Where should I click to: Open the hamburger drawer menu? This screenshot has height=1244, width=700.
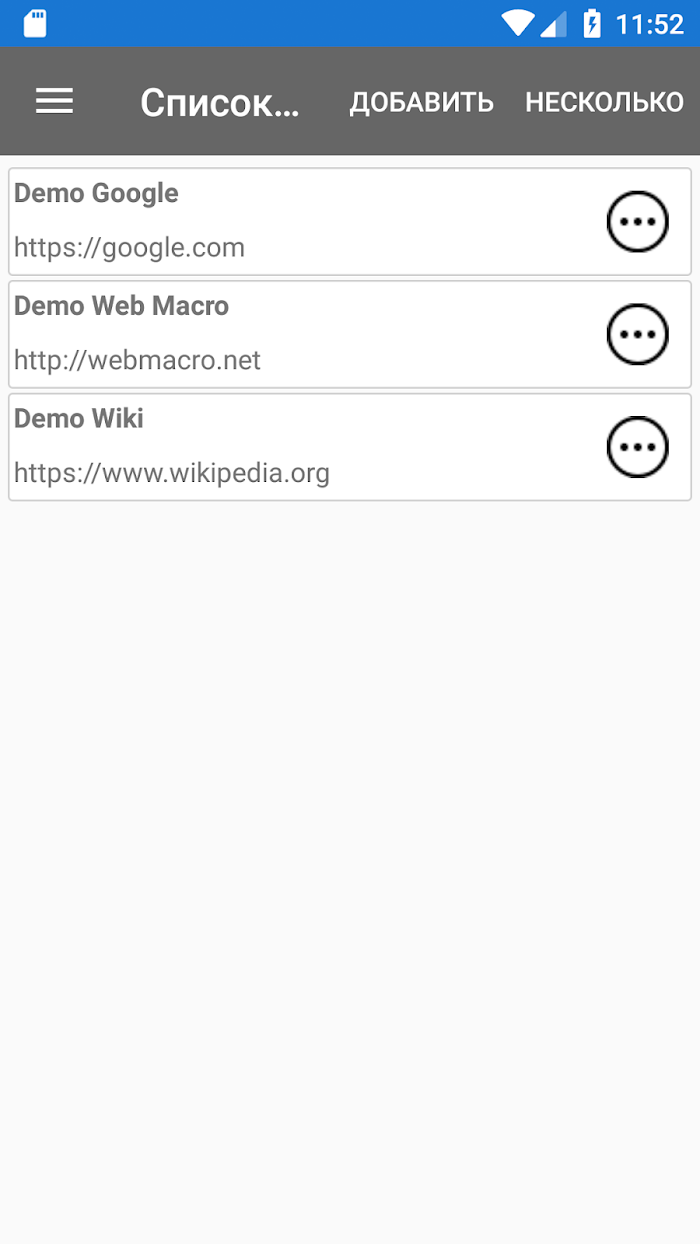pos(54,101)
